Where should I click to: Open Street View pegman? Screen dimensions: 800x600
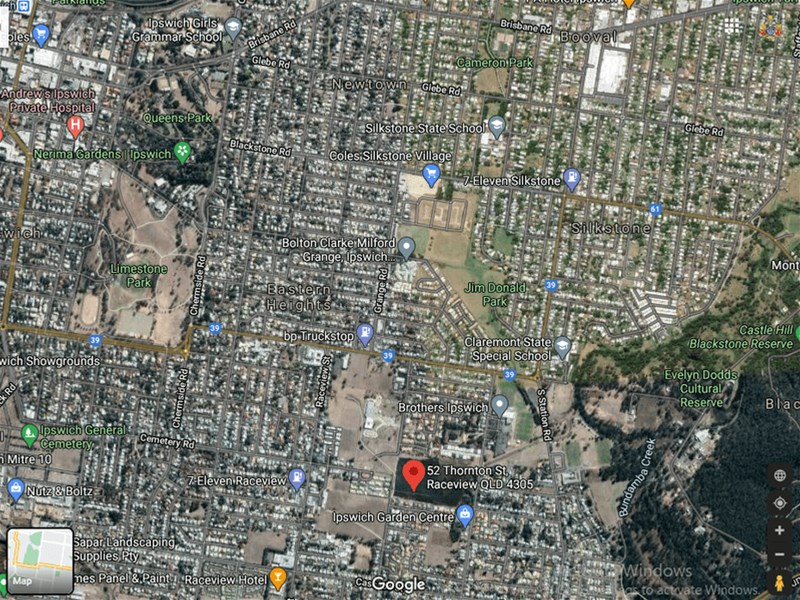[x=780, y=583]
